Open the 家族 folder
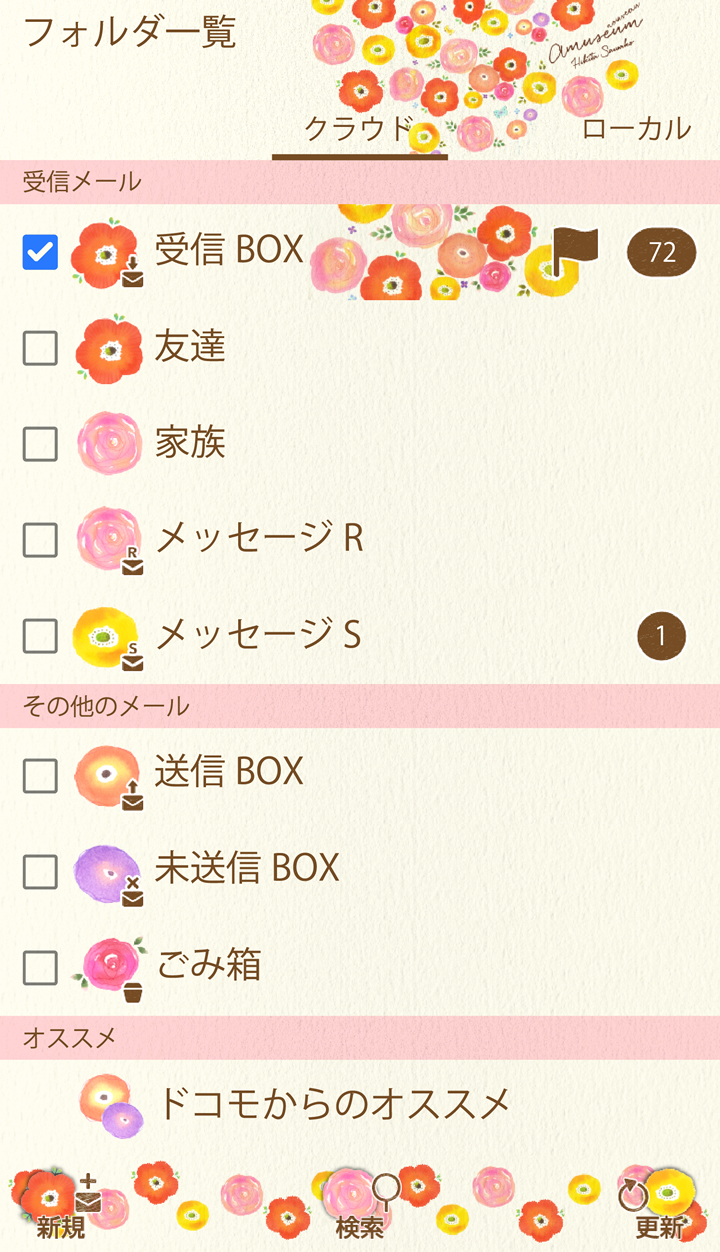The height and width of the screenshot is (1252, 720). [190, 442]
